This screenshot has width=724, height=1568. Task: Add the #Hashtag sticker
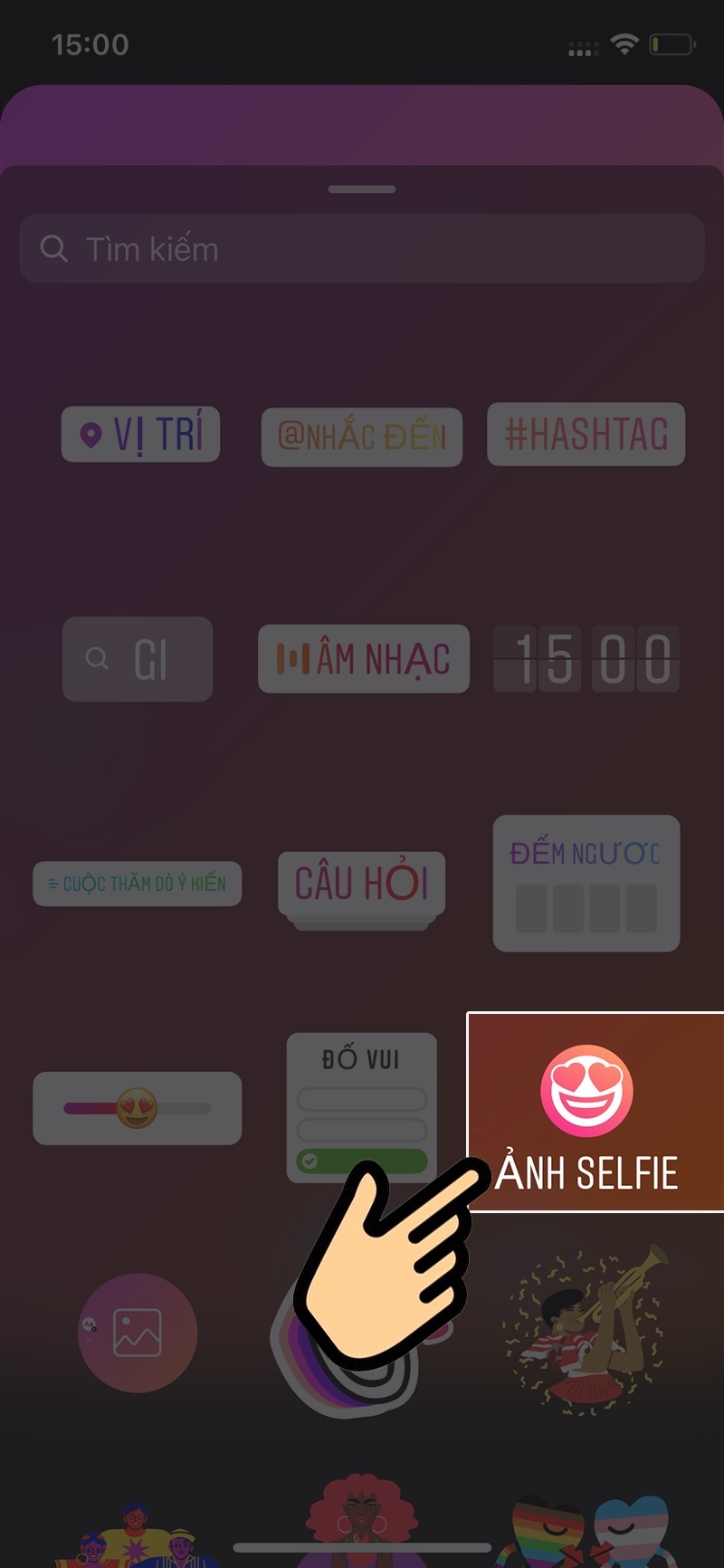pyautogui.click(x=586, y=434)
